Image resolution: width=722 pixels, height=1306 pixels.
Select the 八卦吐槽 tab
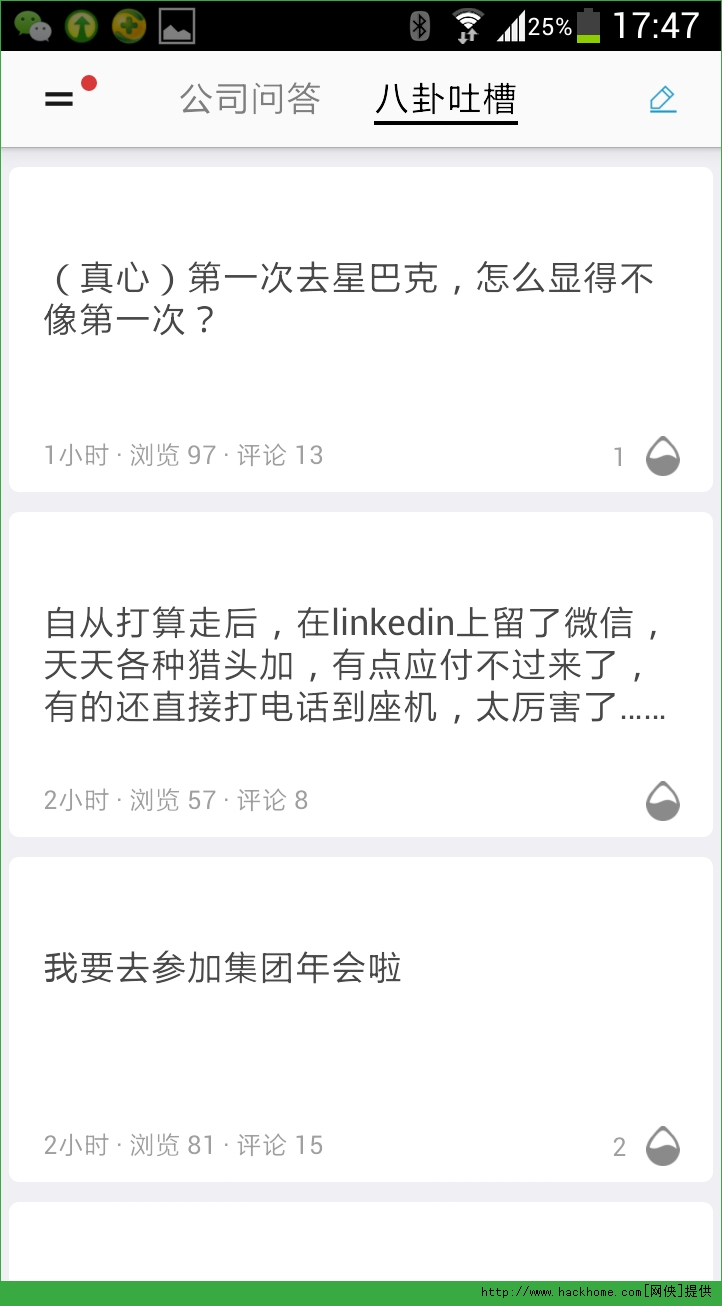[x=446, y=100]
